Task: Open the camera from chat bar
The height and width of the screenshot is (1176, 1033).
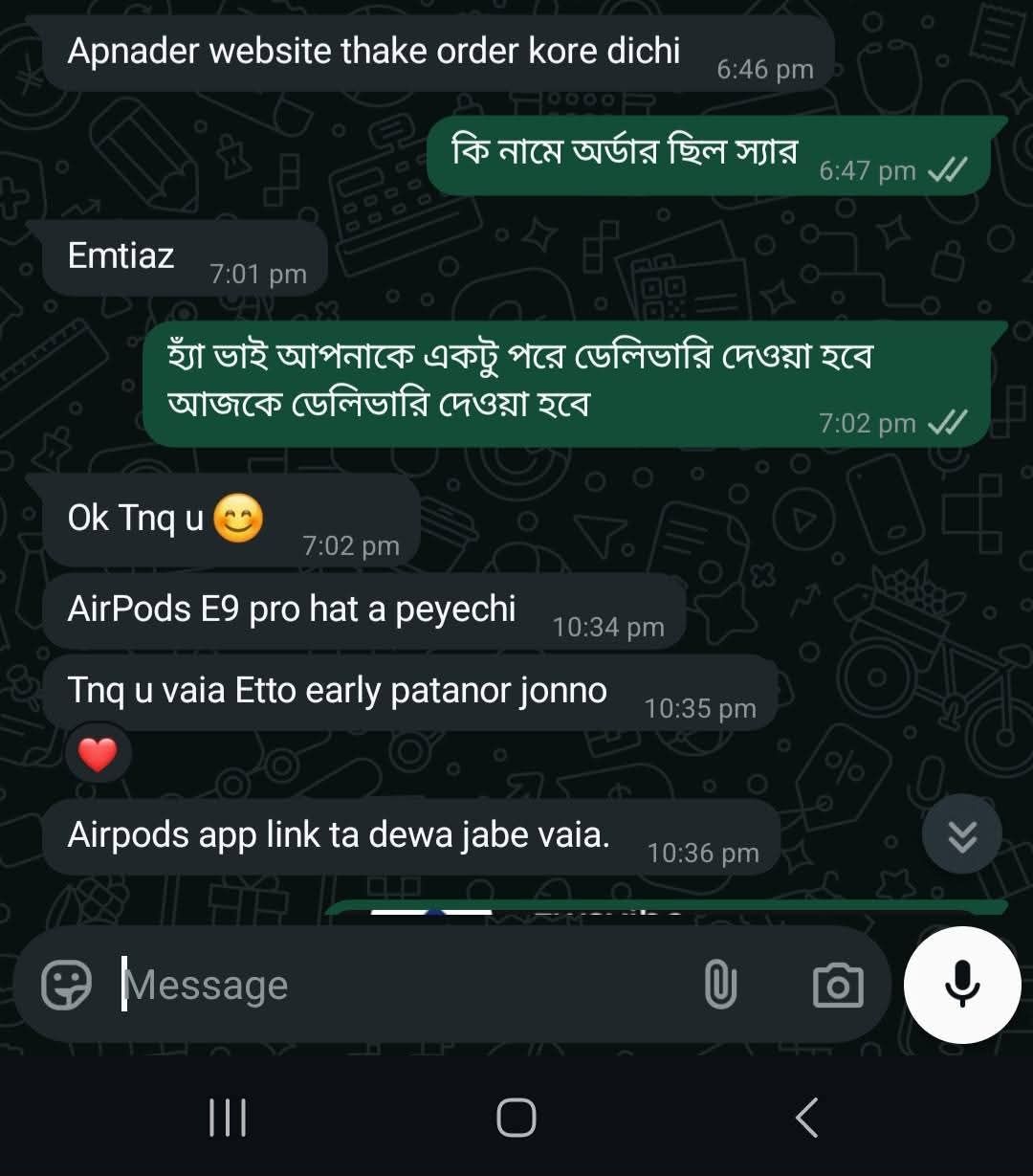Action: tap(838, 986)
